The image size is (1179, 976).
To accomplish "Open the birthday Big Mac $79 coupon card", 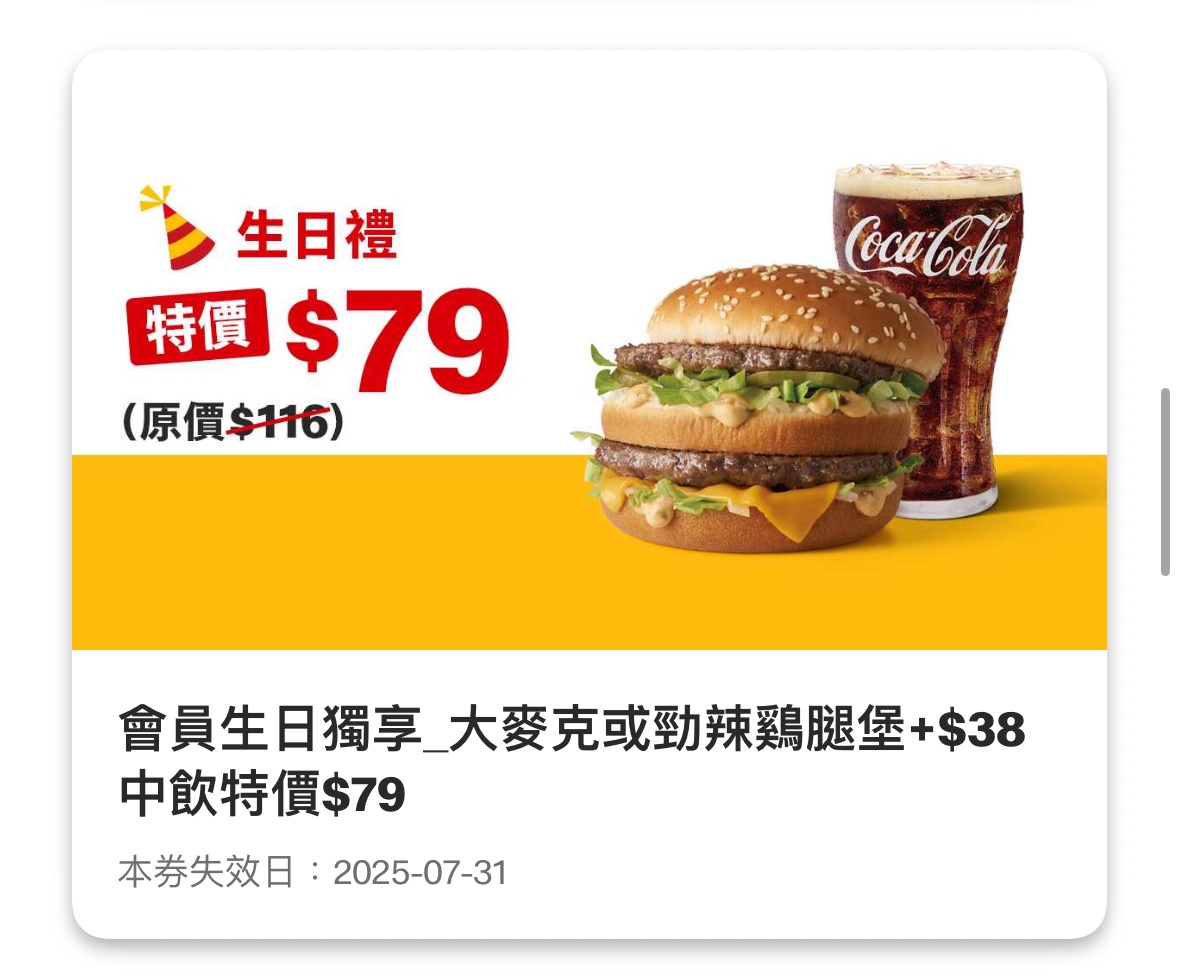I will 588,495.
